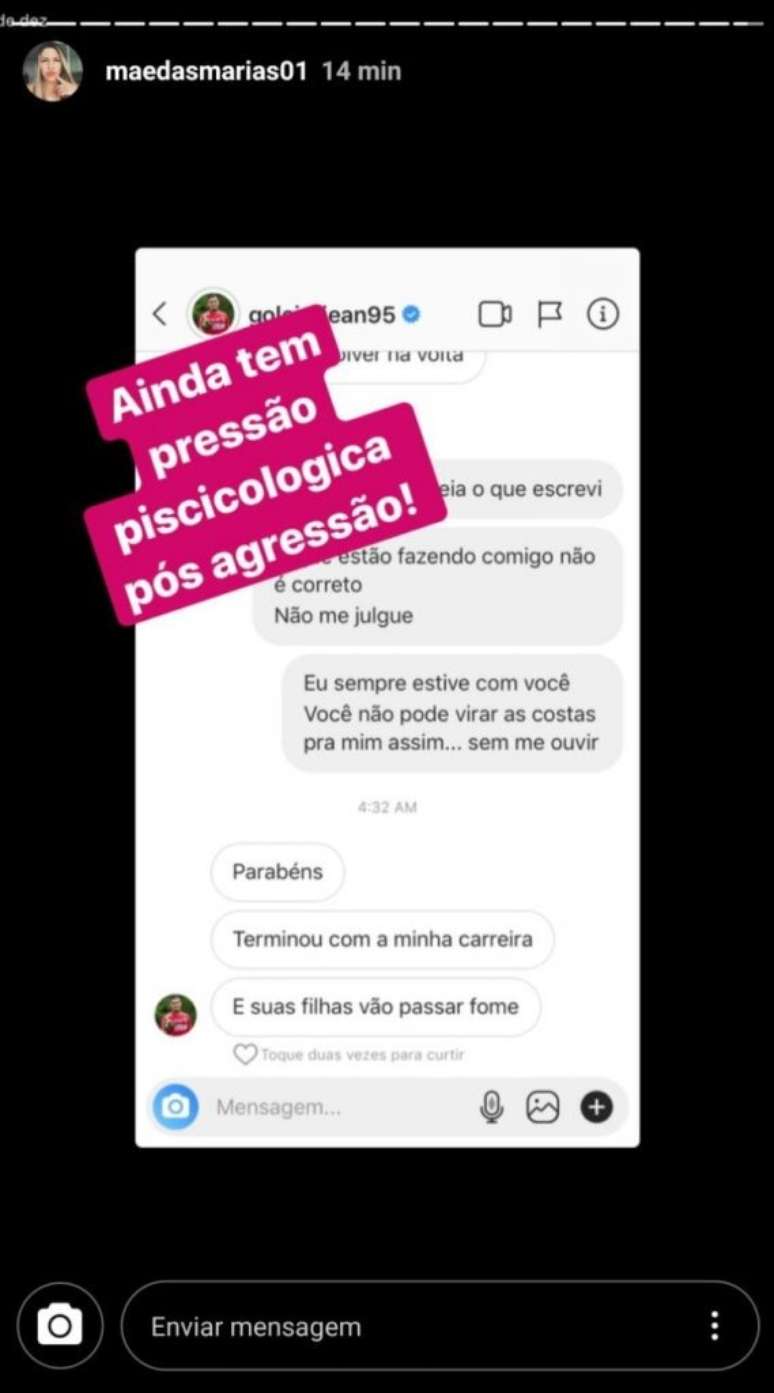Tap the maedasmarias01 username

(206, 71)
